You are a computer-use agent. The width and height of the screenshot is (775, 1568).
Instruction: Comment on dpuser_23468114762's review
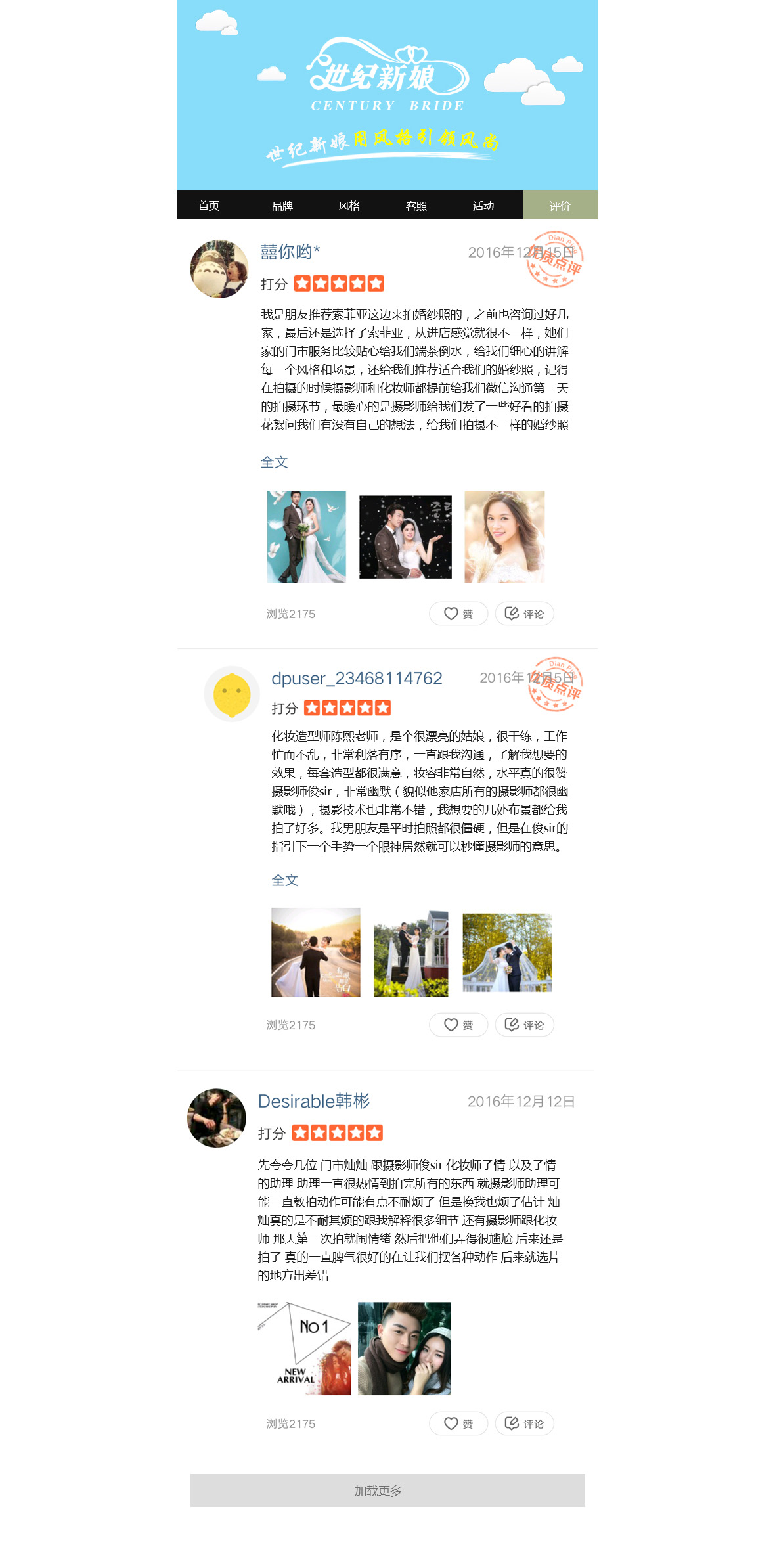pyautogui.click(x=524, y=1025)
